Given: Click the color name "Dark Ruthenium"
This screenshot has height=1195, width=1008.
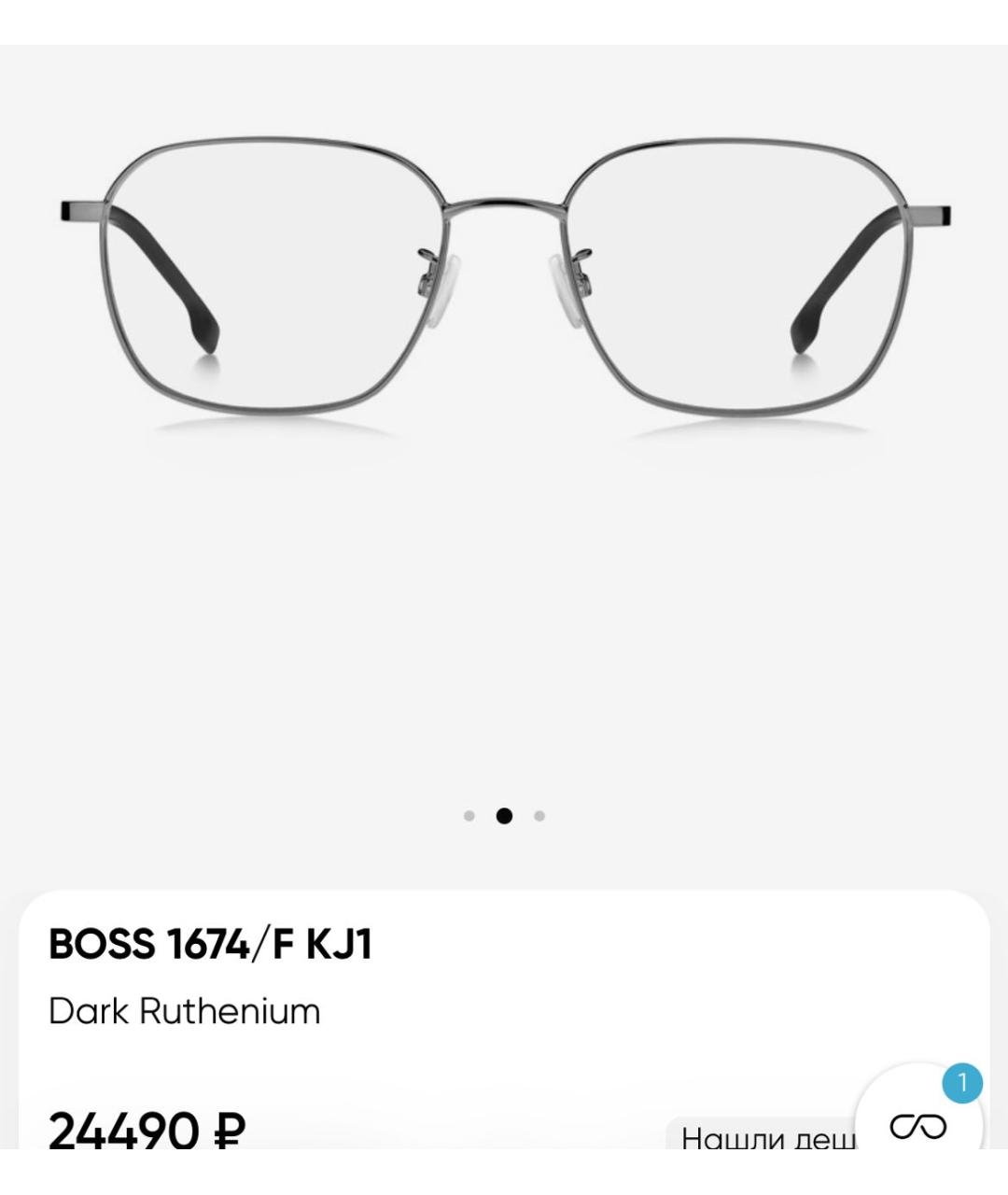Looking at the screenshot, I should pyautogui.click(x=184, y=1009).
